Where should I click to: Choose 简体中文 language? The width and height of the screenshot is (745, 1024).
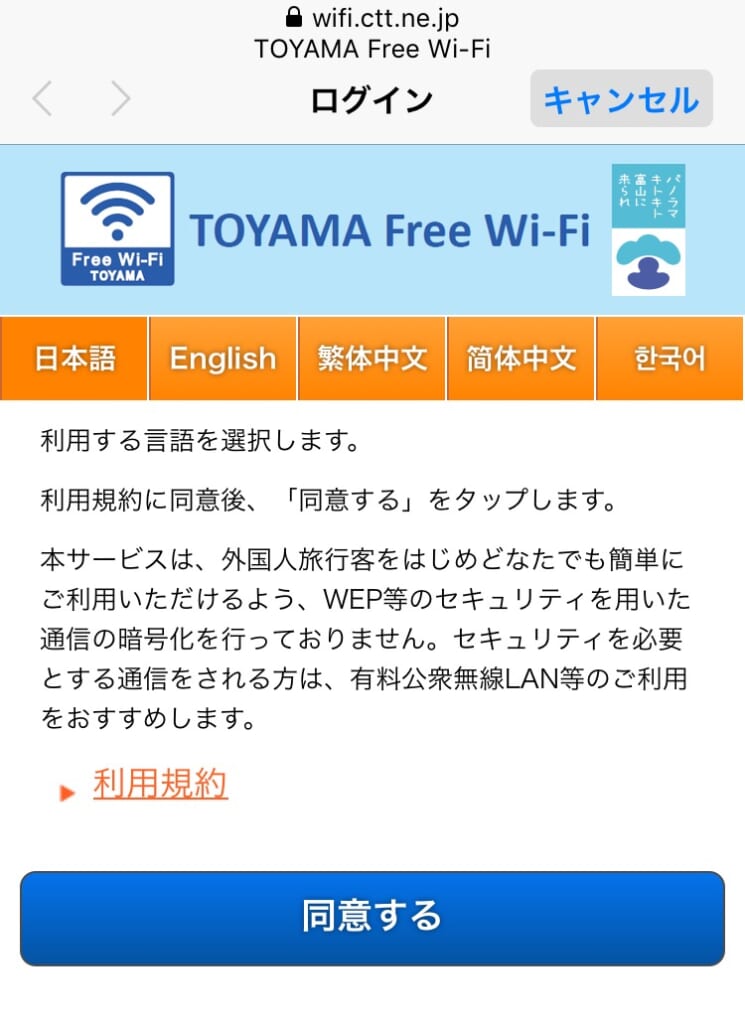521,359
